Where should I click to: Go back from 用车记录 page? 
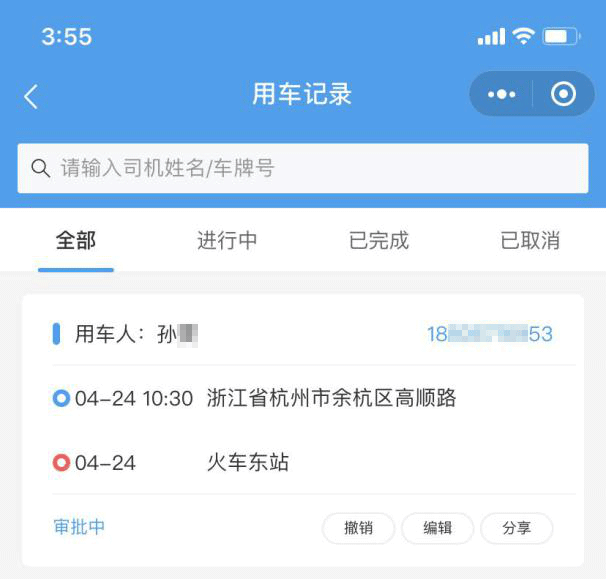[31, 96]
